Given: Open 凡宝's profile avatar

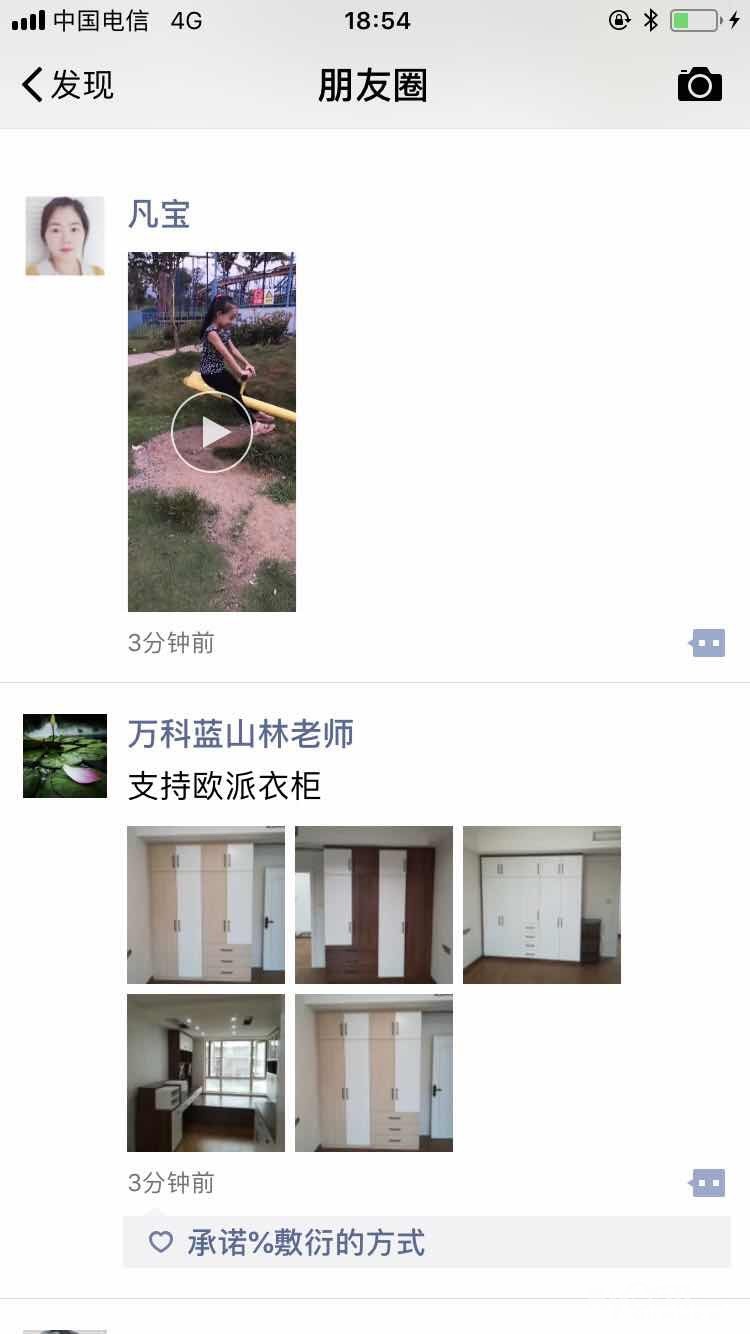Looking at the screenshot, I should (65, 236).
